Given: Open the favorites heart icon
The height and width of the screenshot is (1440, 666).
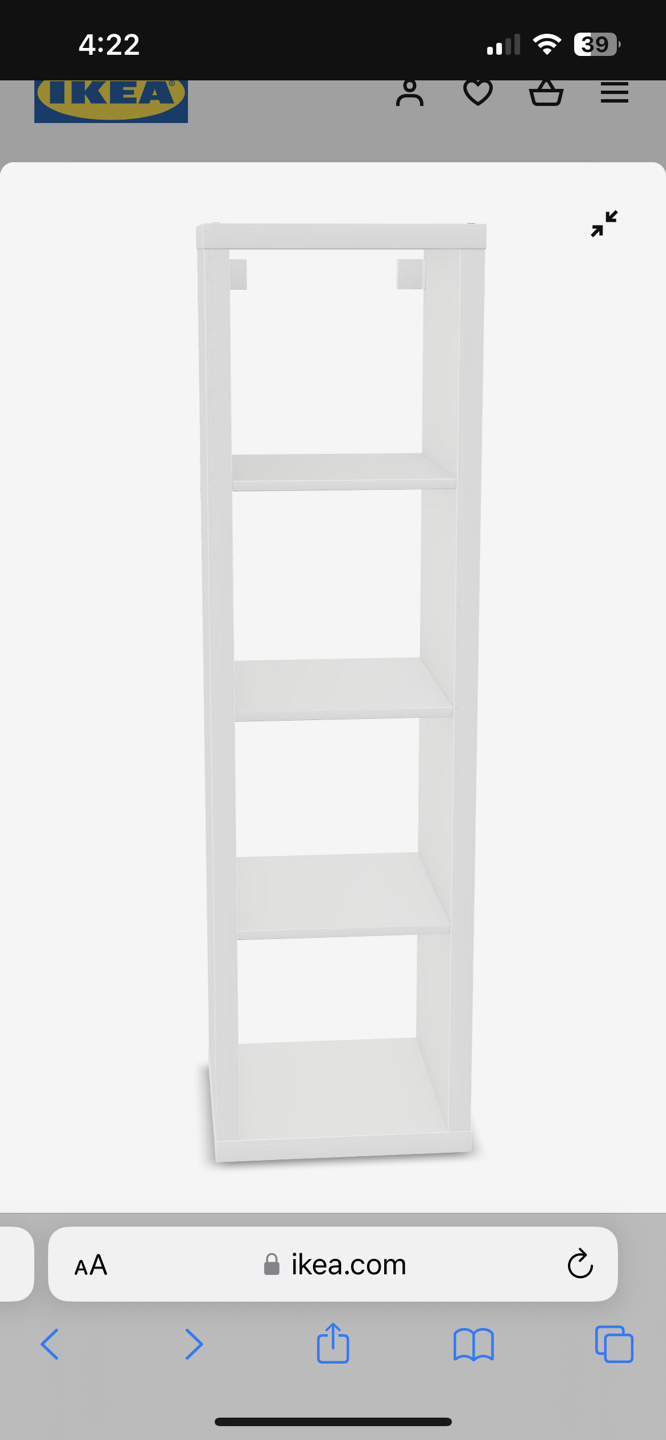Looking at the screenshot, I should (478, 93).
